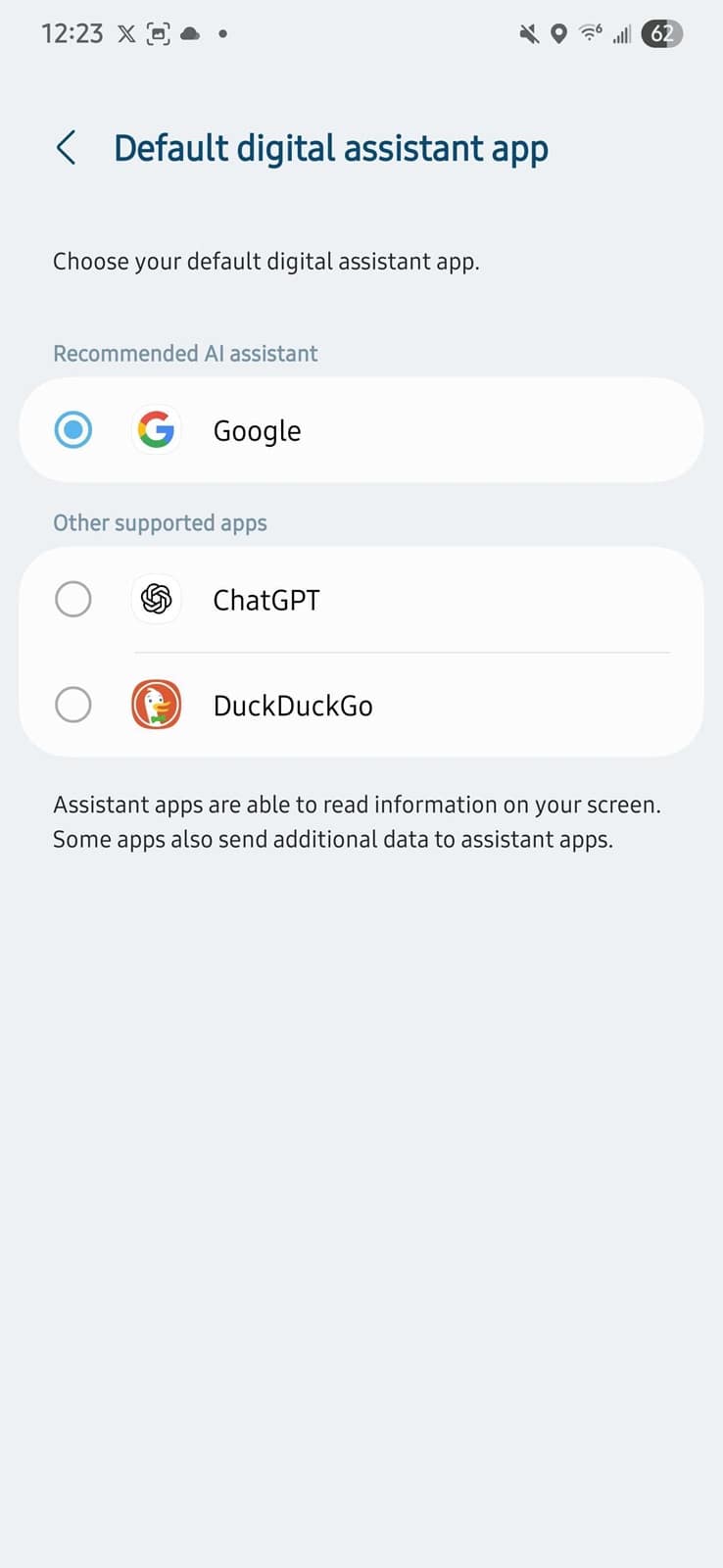The height and width of the screenshot is (1568, 723).
Task: Set DuckDuckGo as the default assistant
Action: pos(361,705)
